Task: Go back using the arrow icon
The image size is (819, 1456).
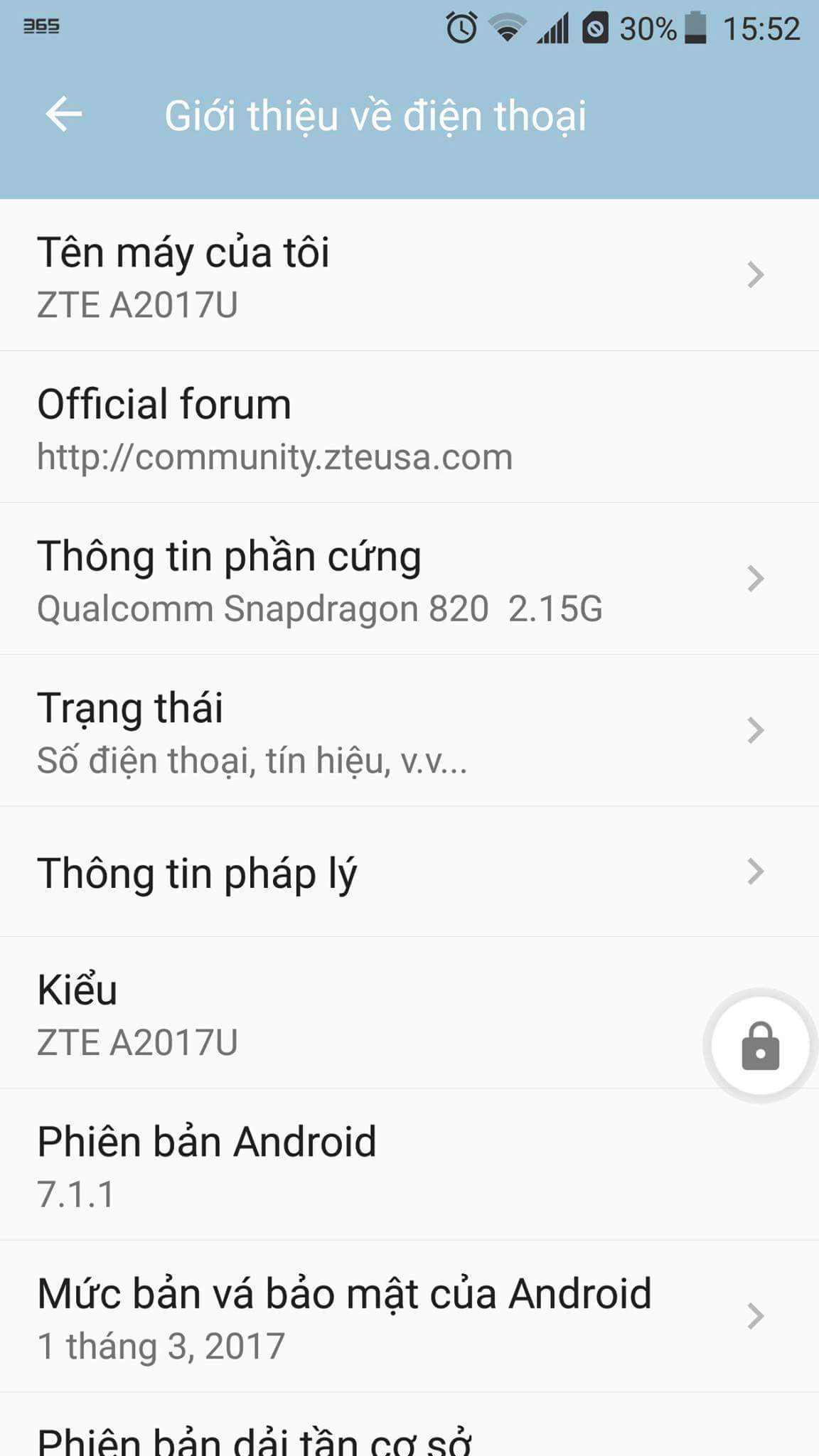Action: pos(64,115)
